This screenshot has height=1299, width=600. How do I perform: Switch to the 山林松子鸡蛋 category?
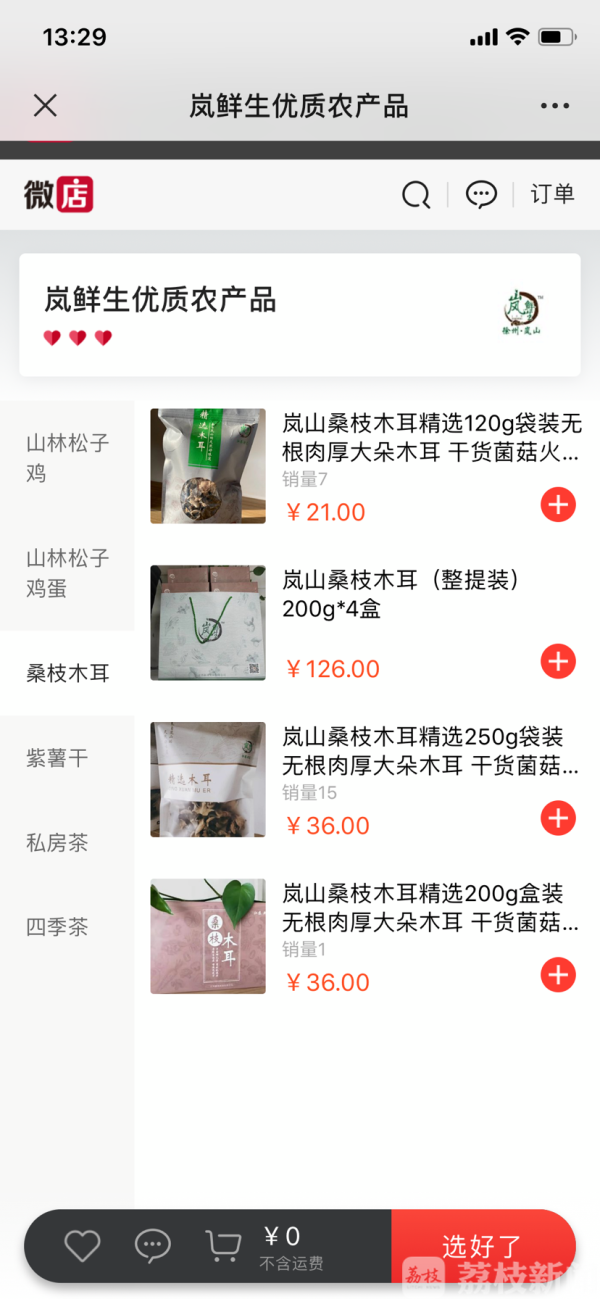(x=67, y=573)
